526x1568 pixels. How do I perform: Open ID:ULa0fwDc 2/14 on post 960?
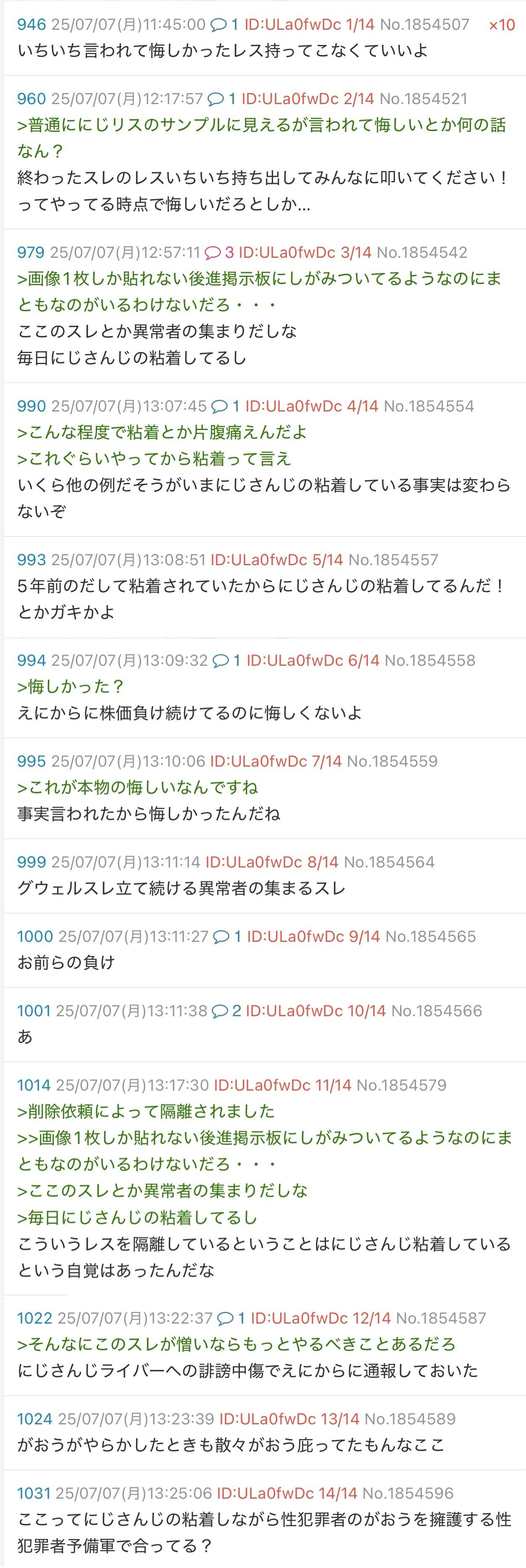(x=308, y=99)
